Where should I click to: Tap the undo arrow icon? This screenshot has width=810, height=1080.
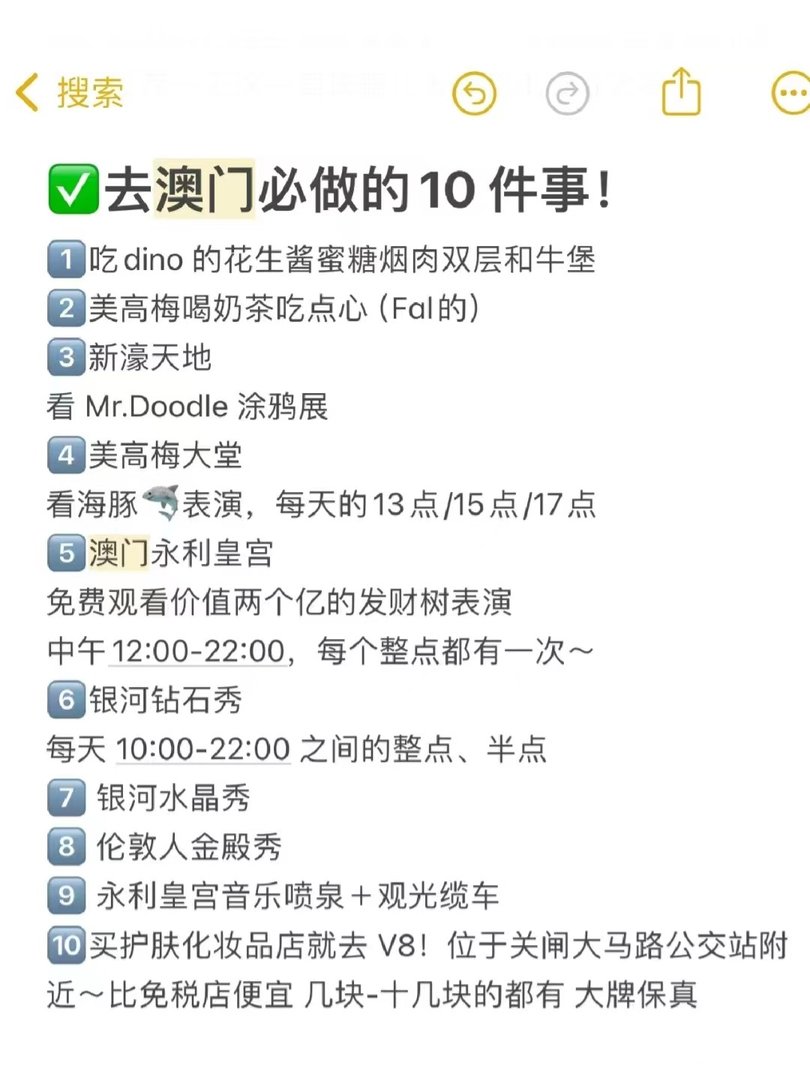474,92
